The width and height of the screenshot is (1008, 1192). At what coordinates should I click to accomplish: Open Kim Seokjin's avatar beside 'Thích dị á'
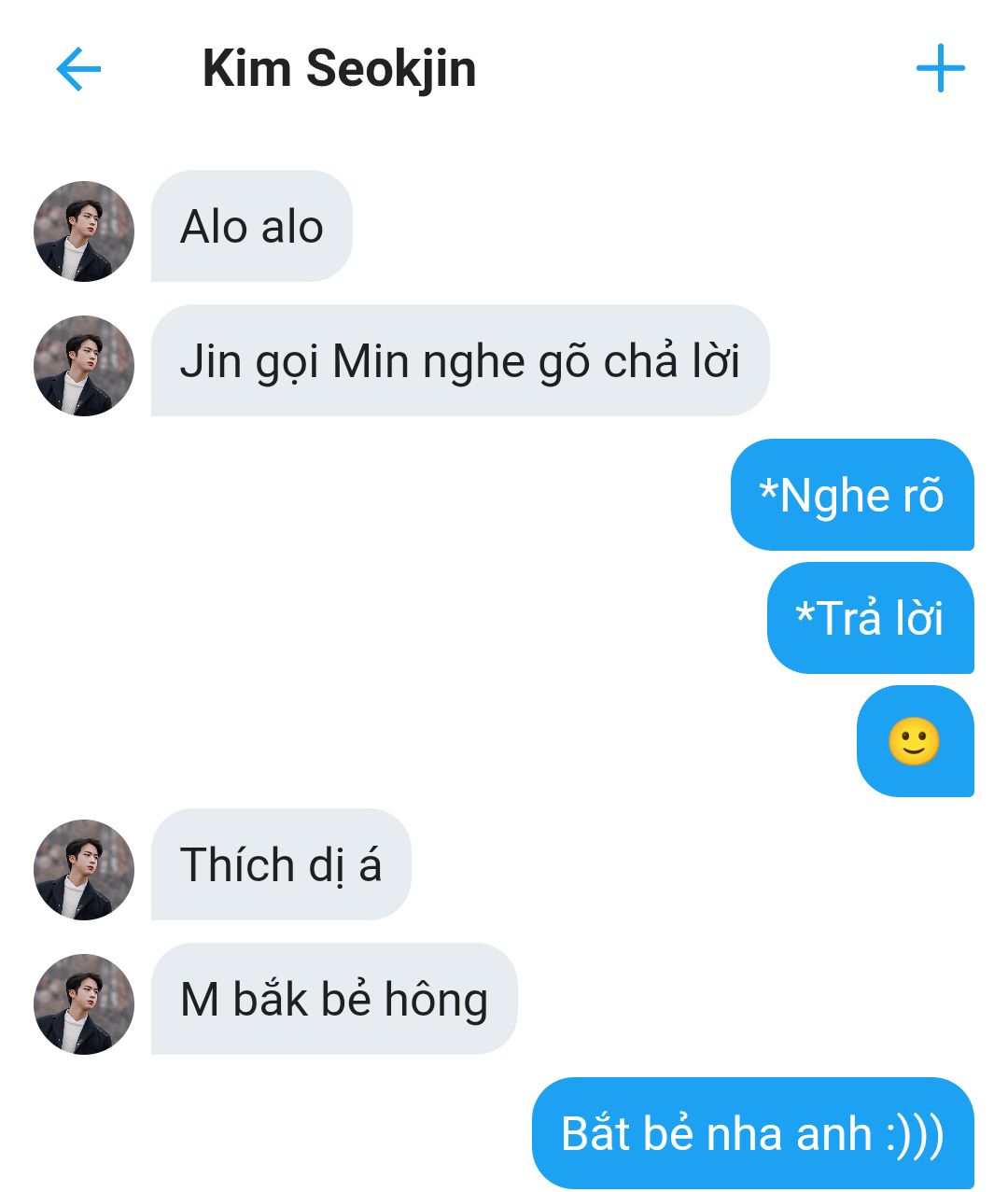84,869
